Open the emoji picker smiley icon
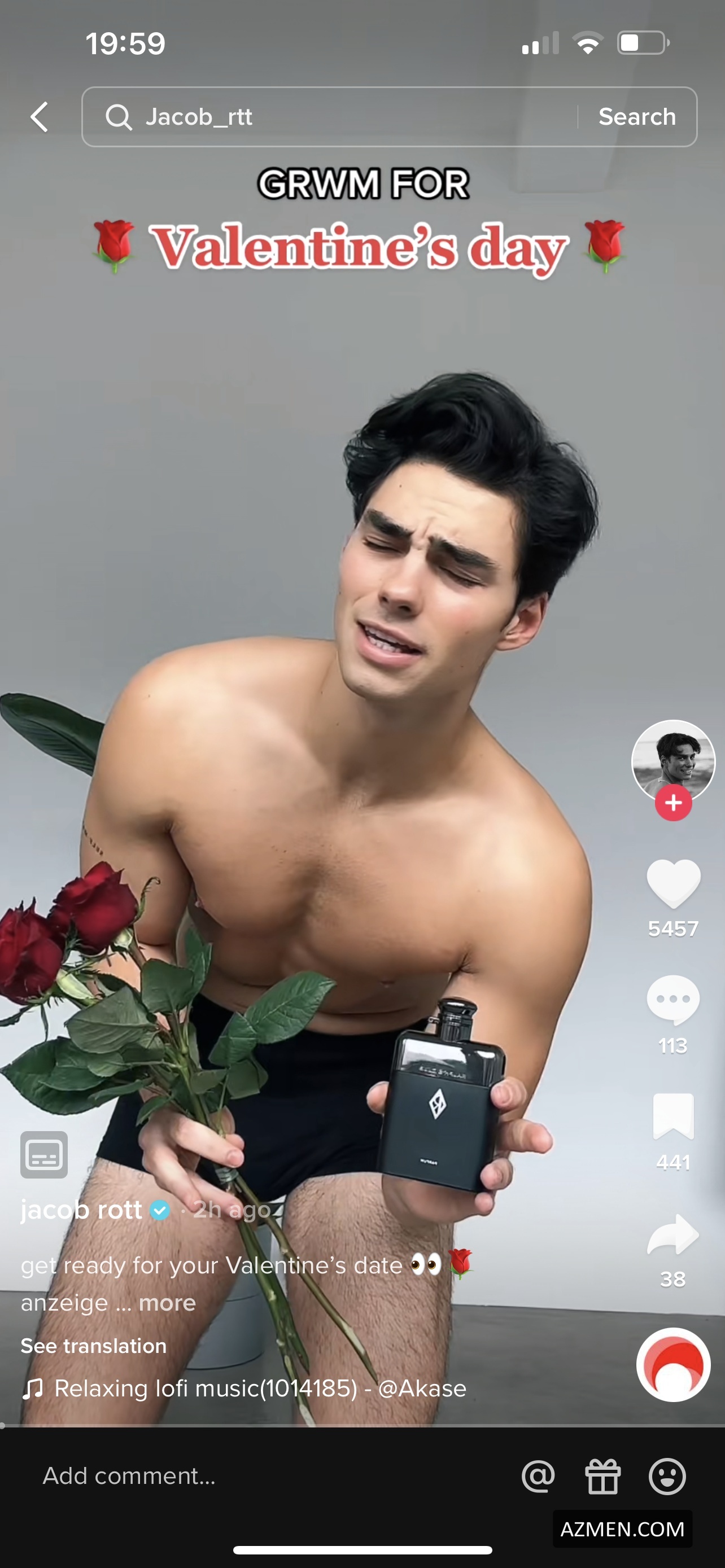725x1568 pixels. (x=667, y=1476)
